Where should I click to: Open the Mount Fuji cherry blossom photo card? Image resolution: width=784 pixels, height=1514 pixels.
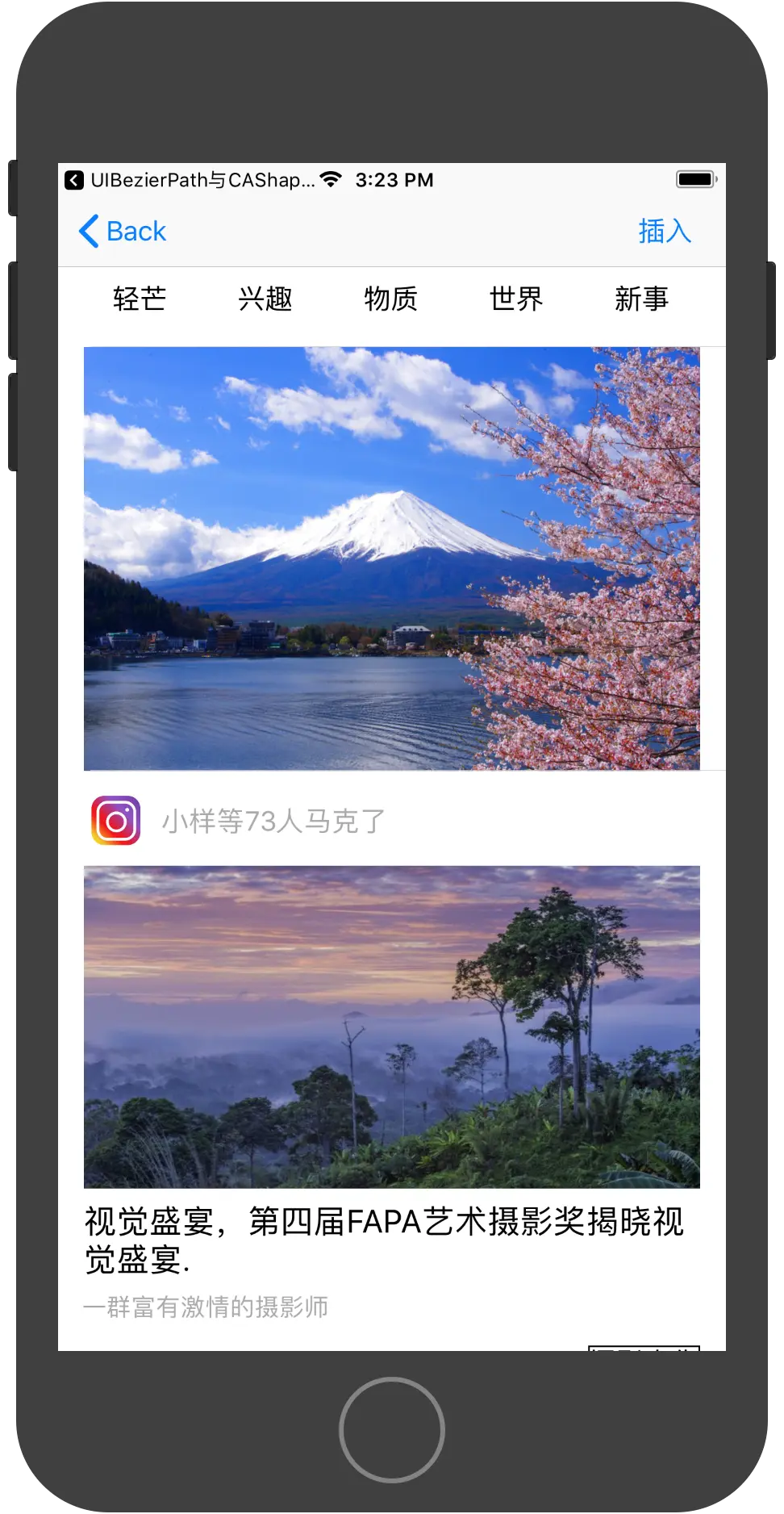click(392, 558)
